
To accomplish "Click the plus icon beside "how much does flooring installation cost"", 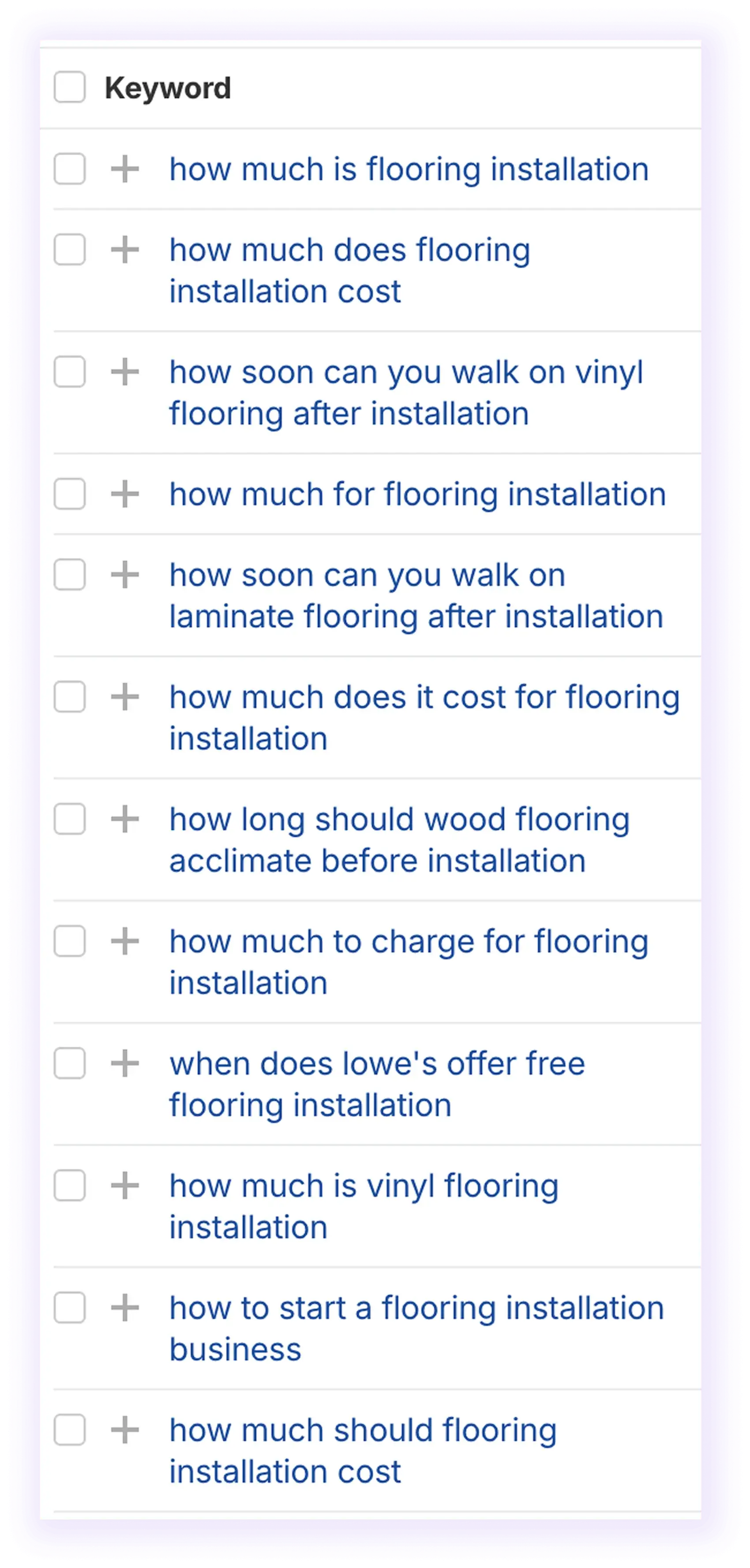I will [x=125, y=250].
